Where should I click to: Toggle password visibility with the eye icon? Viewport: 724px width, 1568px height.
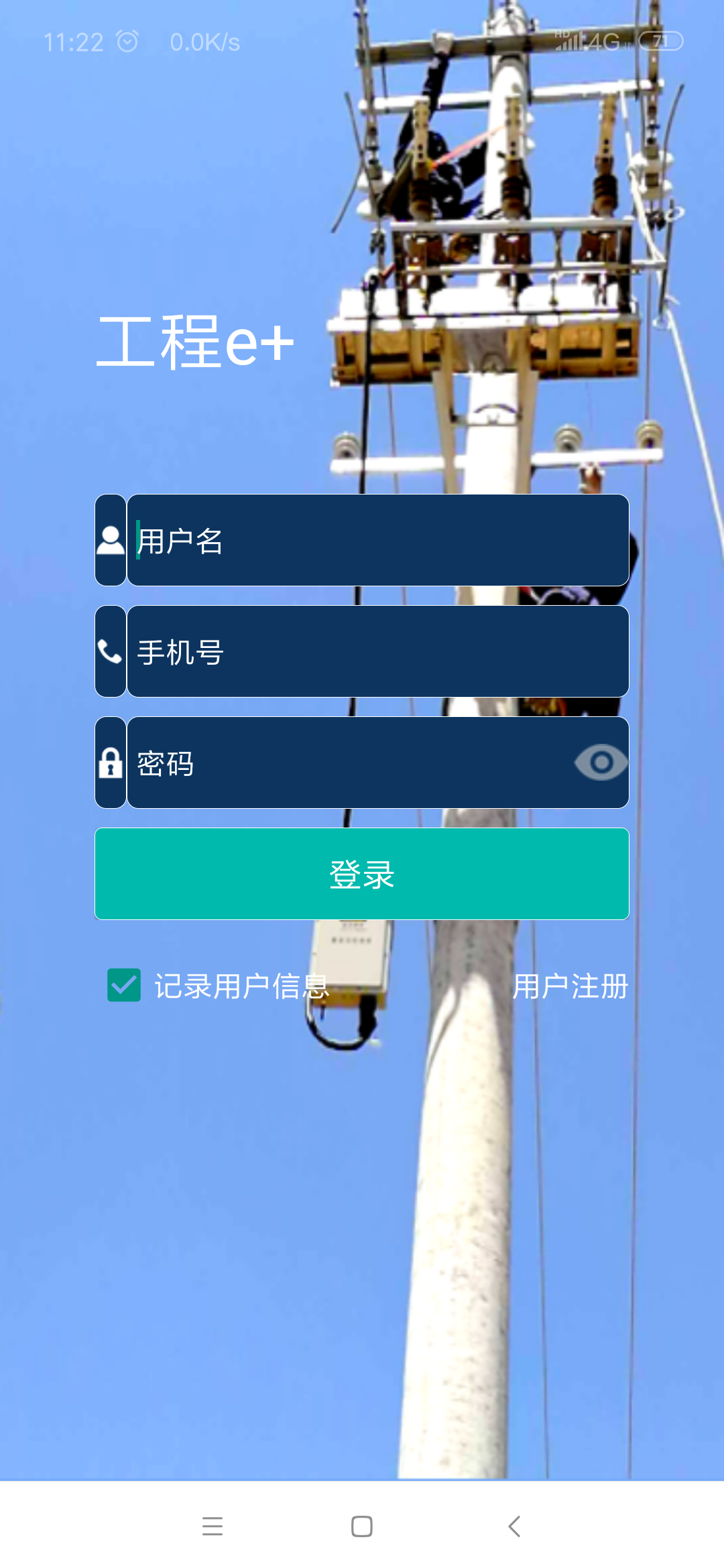click(601, 763)
